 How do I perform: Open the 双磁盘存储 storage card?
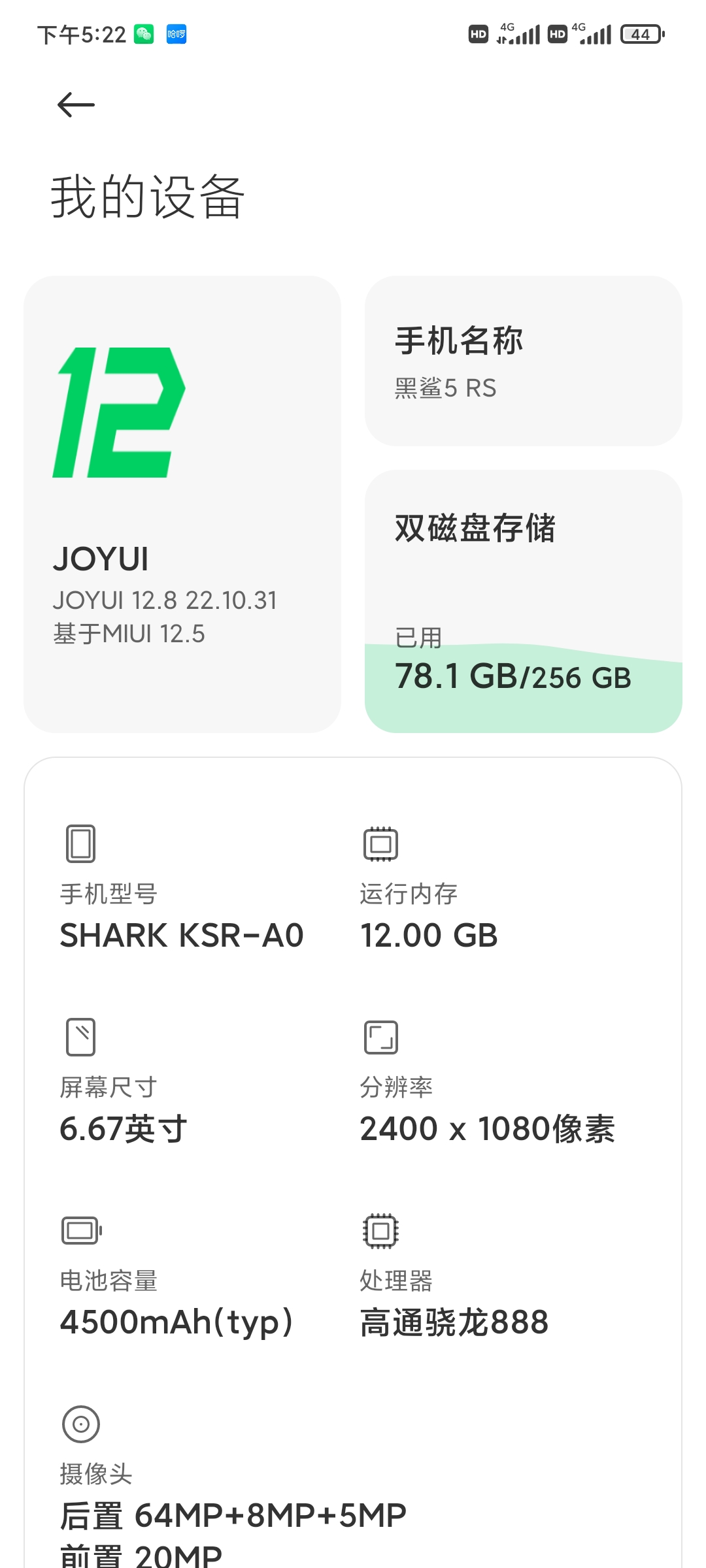point(523,600)
